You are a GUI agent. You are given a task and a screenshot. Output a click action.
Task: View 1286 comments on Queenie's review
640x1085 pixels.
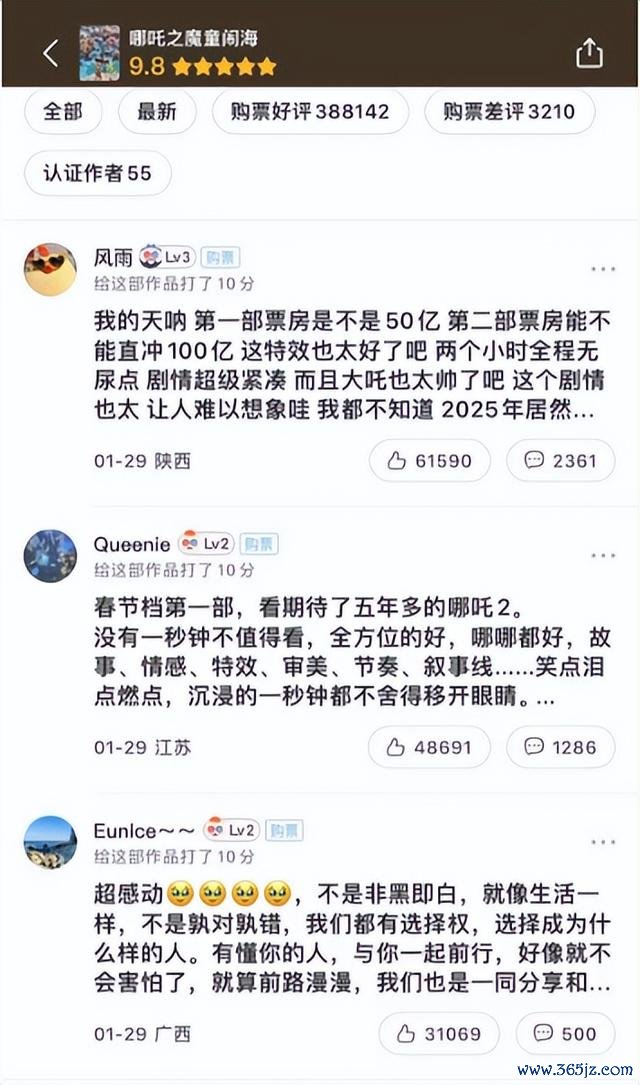click(x=560, y=747)
